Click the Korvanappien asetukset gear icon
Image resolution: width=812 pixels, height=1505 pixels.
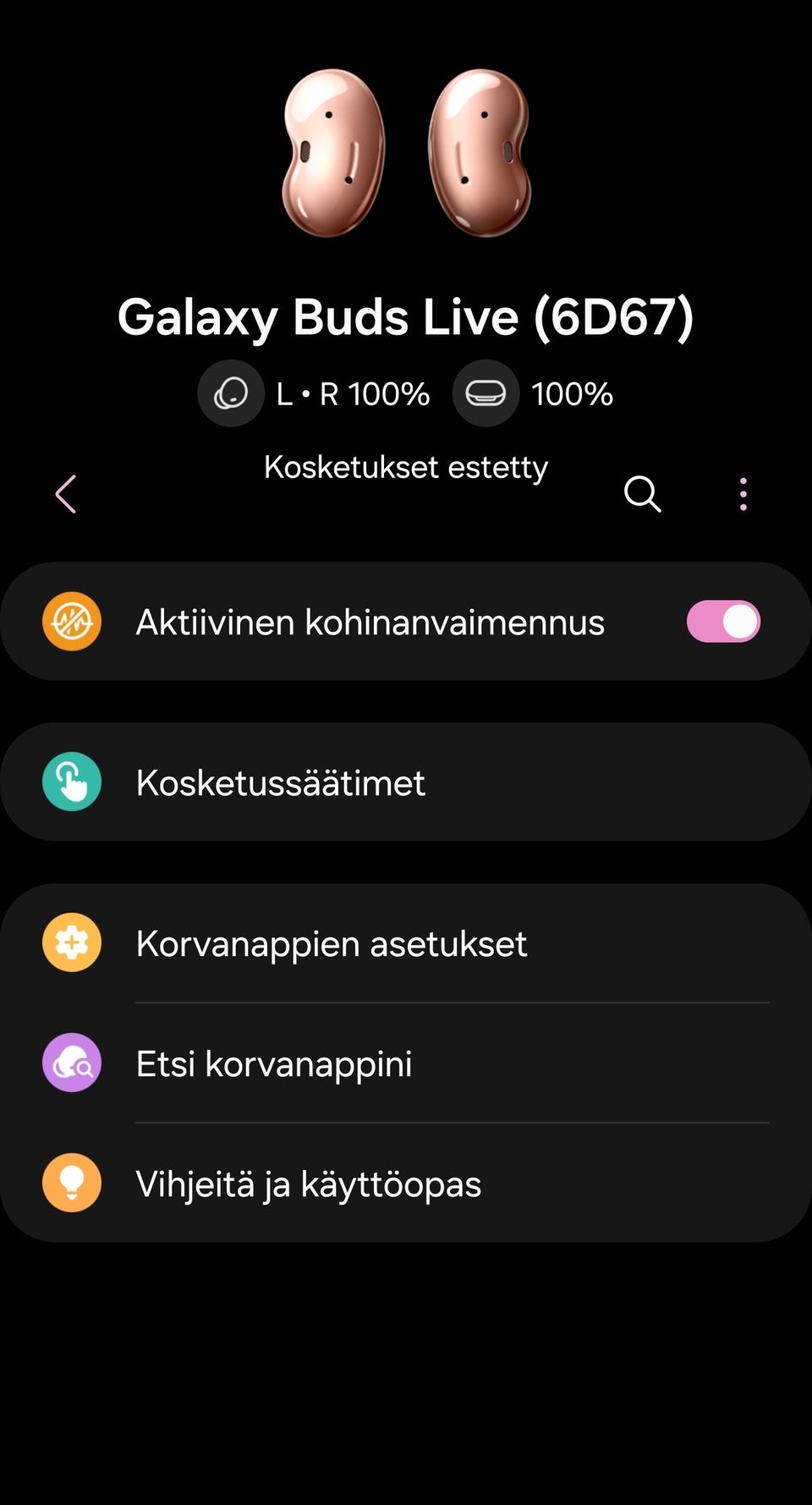coord(71,942)
